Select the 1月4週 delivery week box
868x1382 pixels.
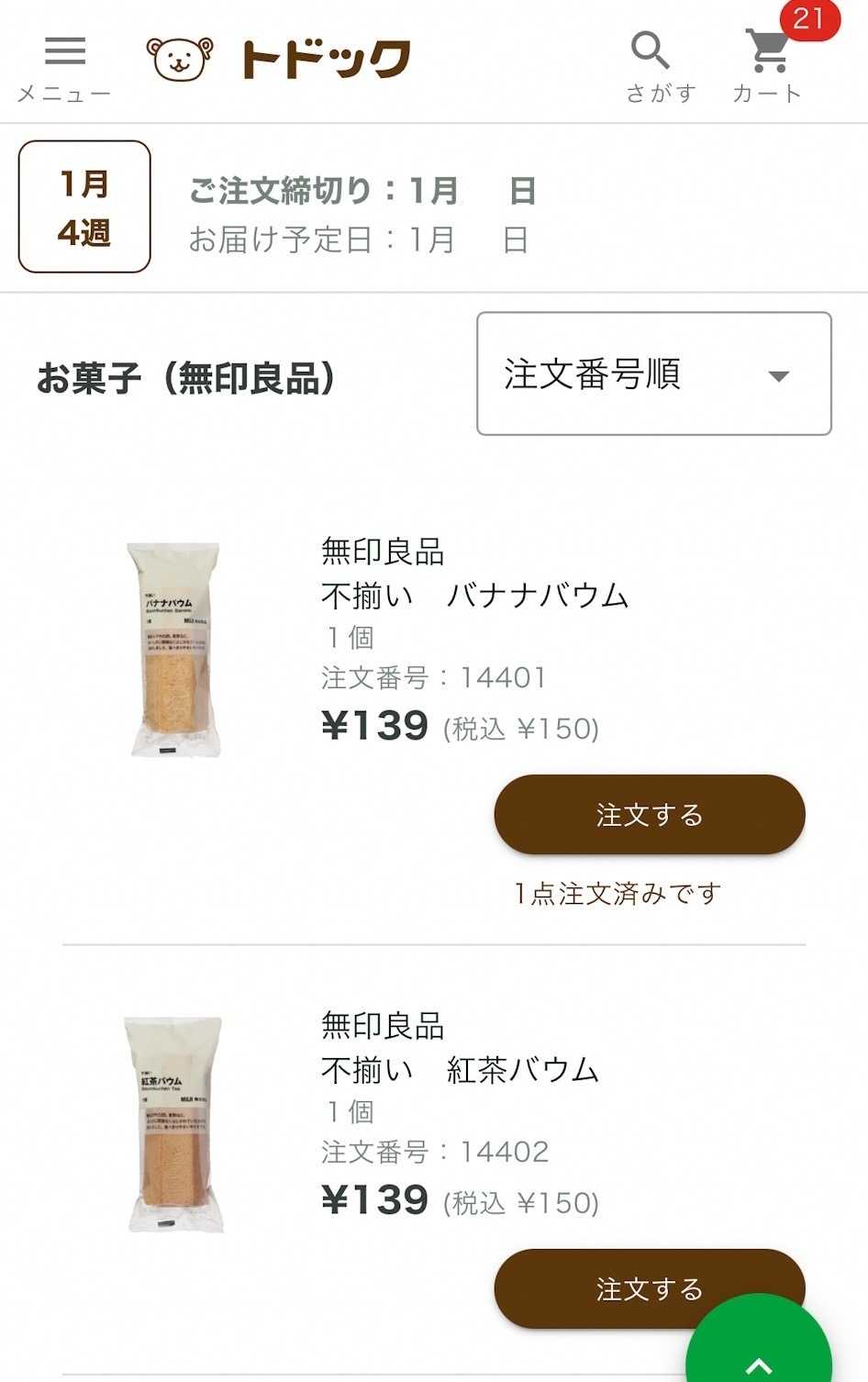[x=84, y=207]
